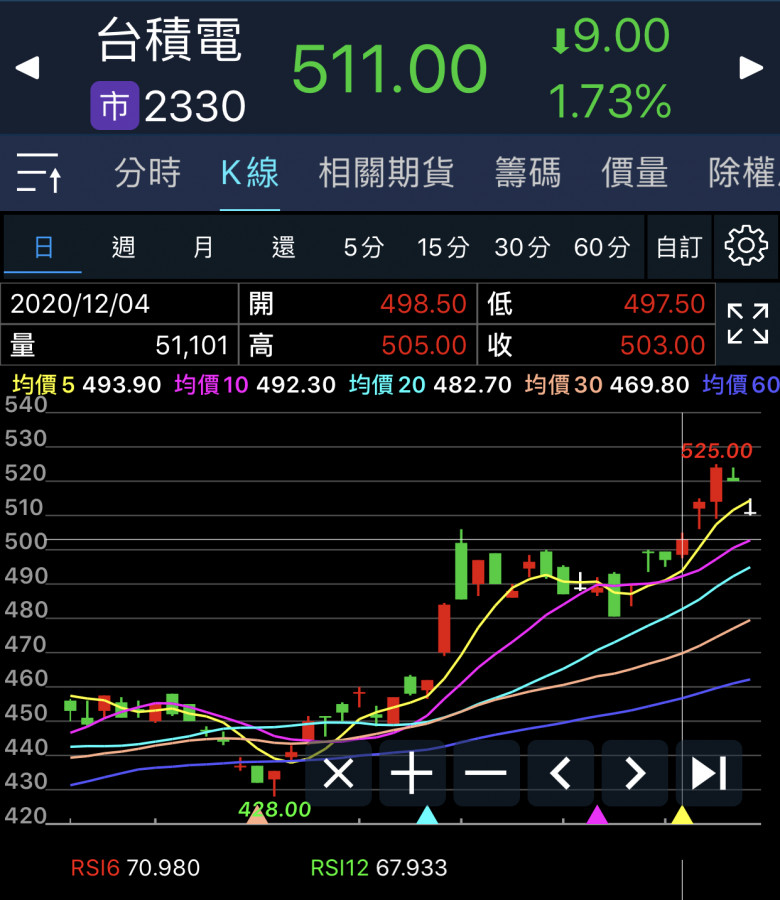Go to the next stock arrow
Image resolution: width=780 pixels, height=900 pixels.
[751, 68]
